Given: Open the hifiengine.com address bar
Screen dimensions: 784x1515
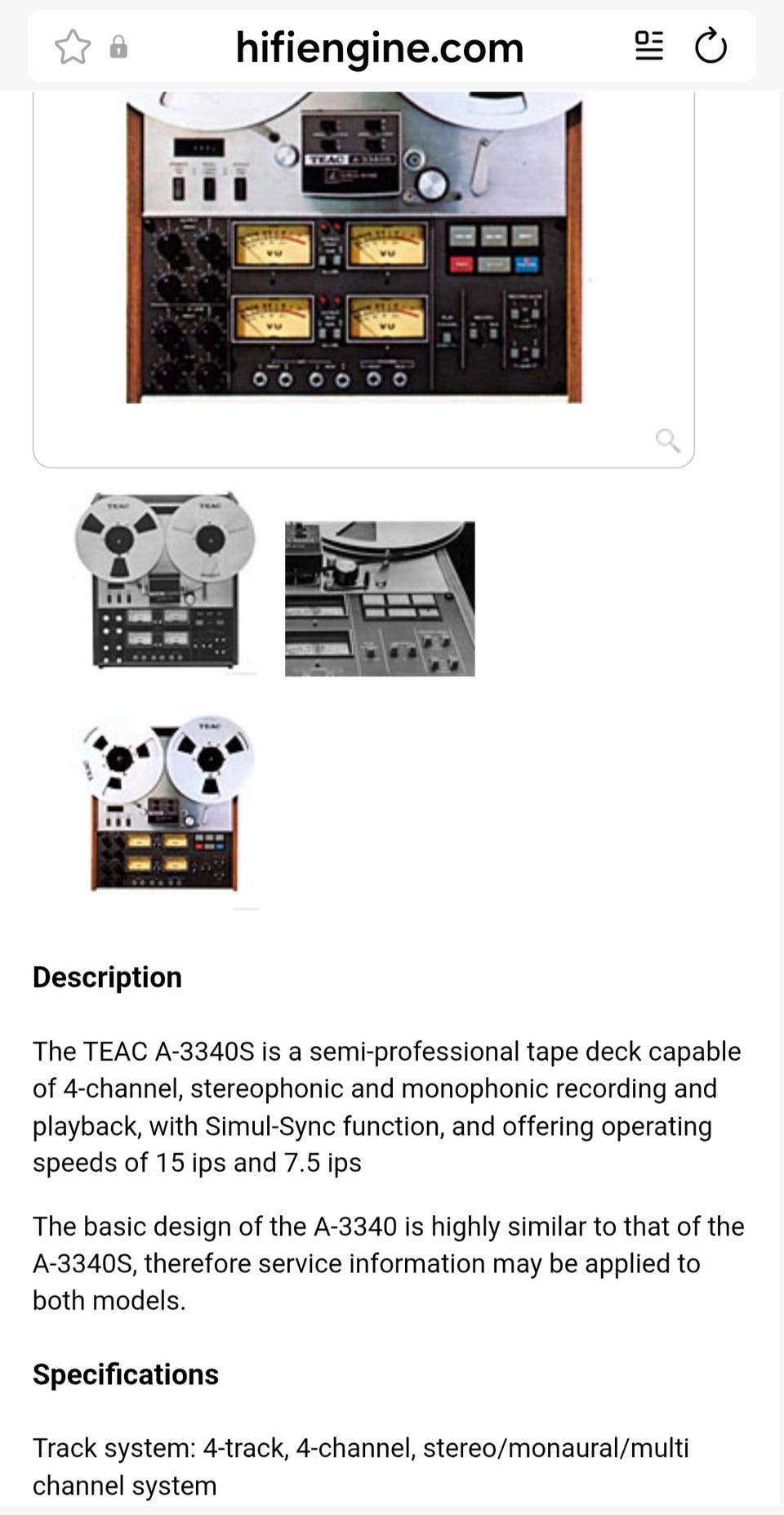Looking at the screenshot, I should pyautogui.click(x=380, y=47).
